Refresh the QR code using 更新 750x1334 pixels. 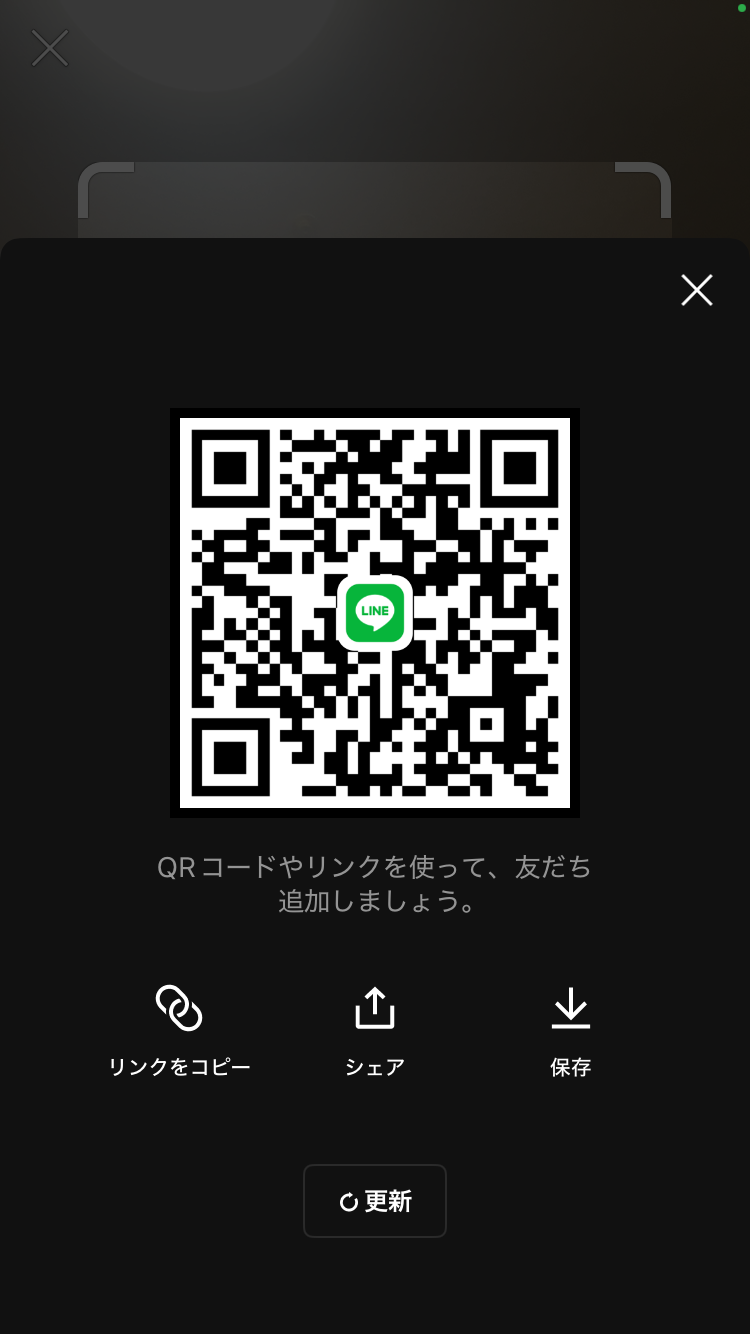pyautogui.click(x=375, y=1201)
